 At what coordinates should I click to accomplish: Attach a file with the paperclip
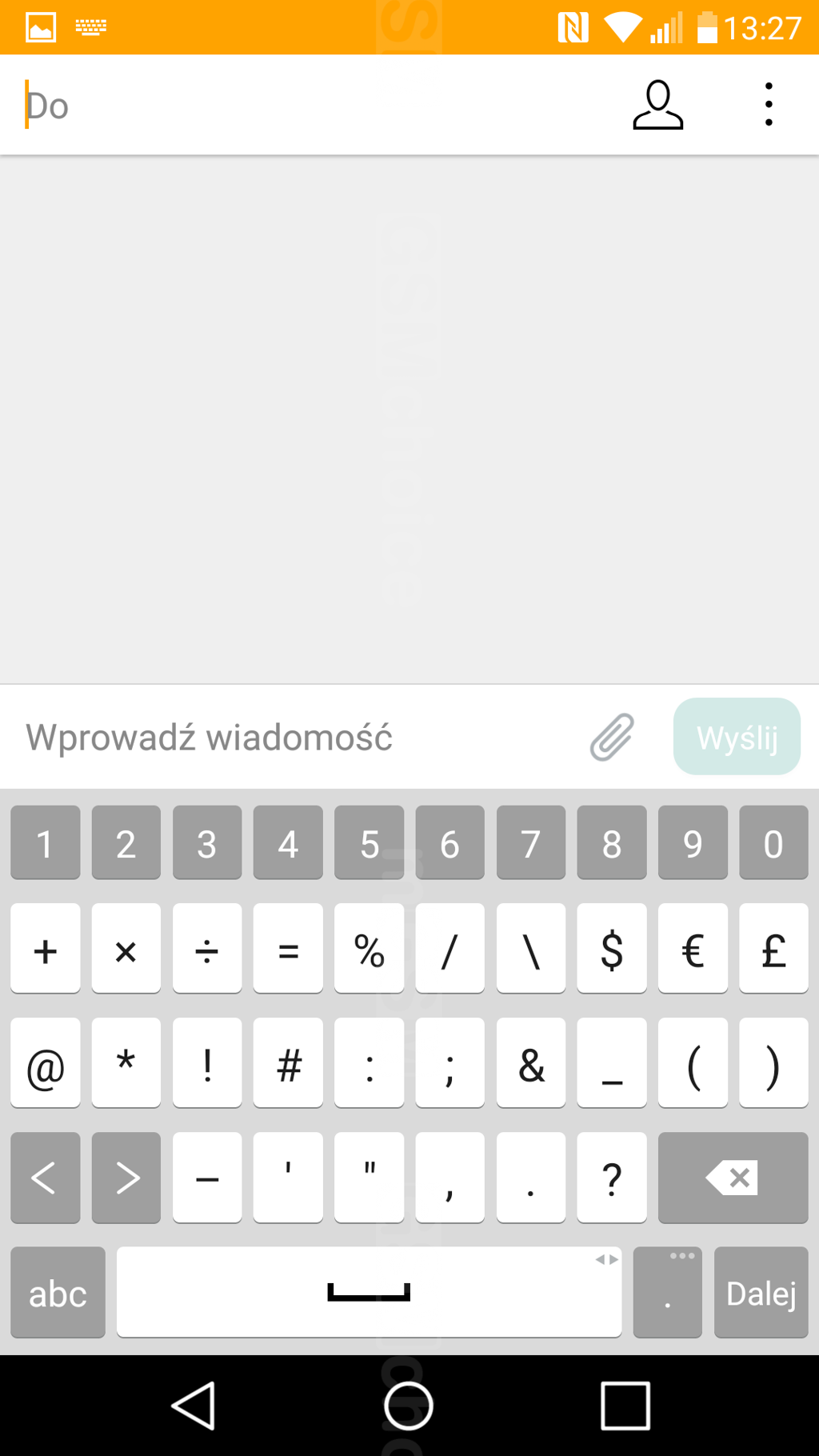[613, 737]
